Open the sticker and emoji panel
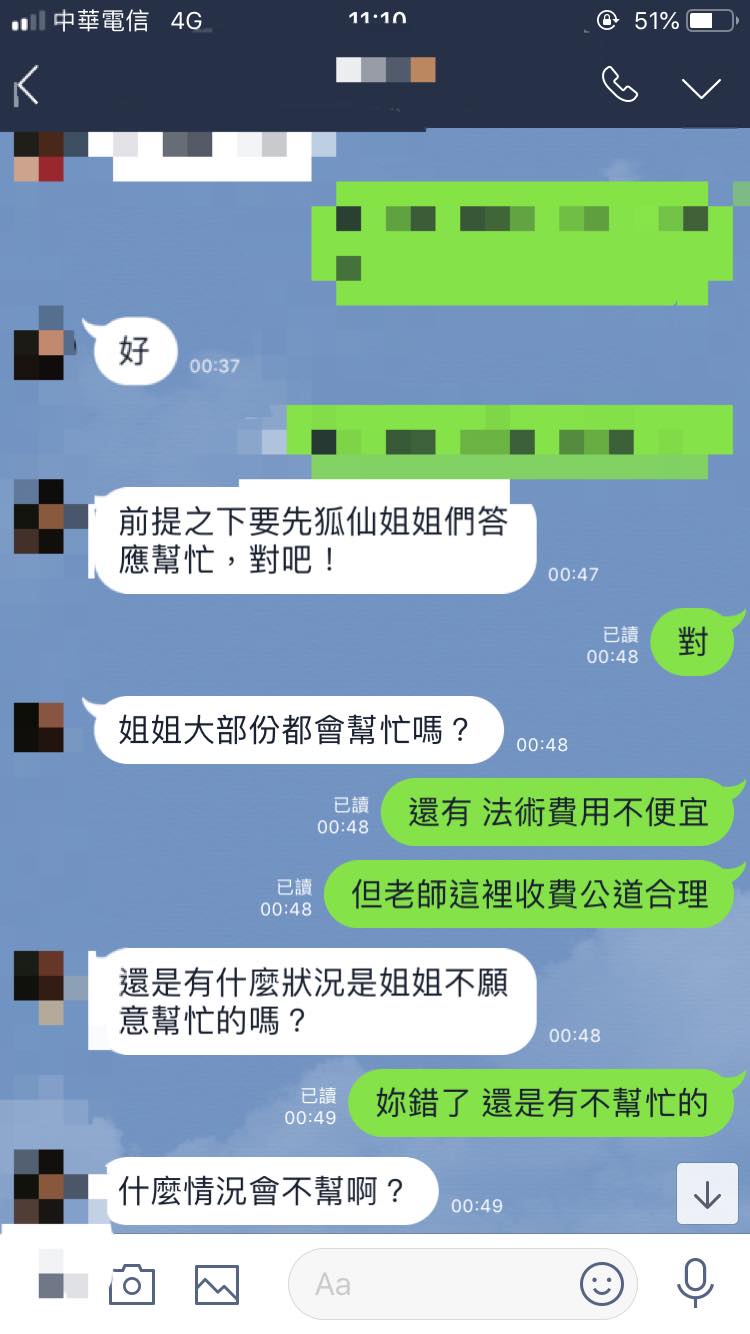 pyautogui.click(x=602, y=1284)
